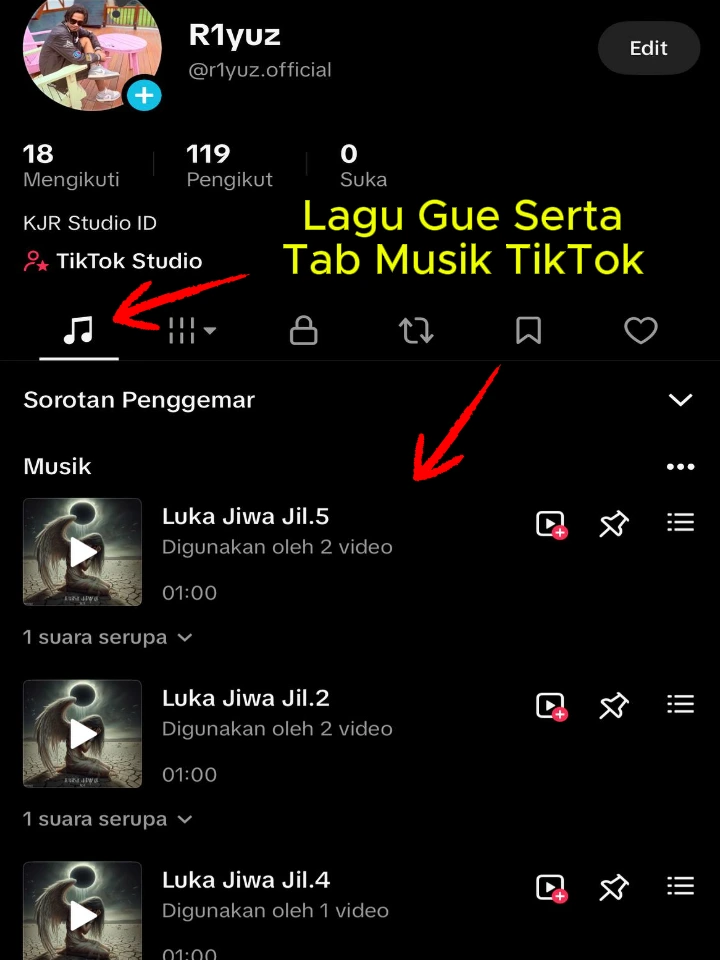Open the Musik section three-dot menu

tap(680, 467)
